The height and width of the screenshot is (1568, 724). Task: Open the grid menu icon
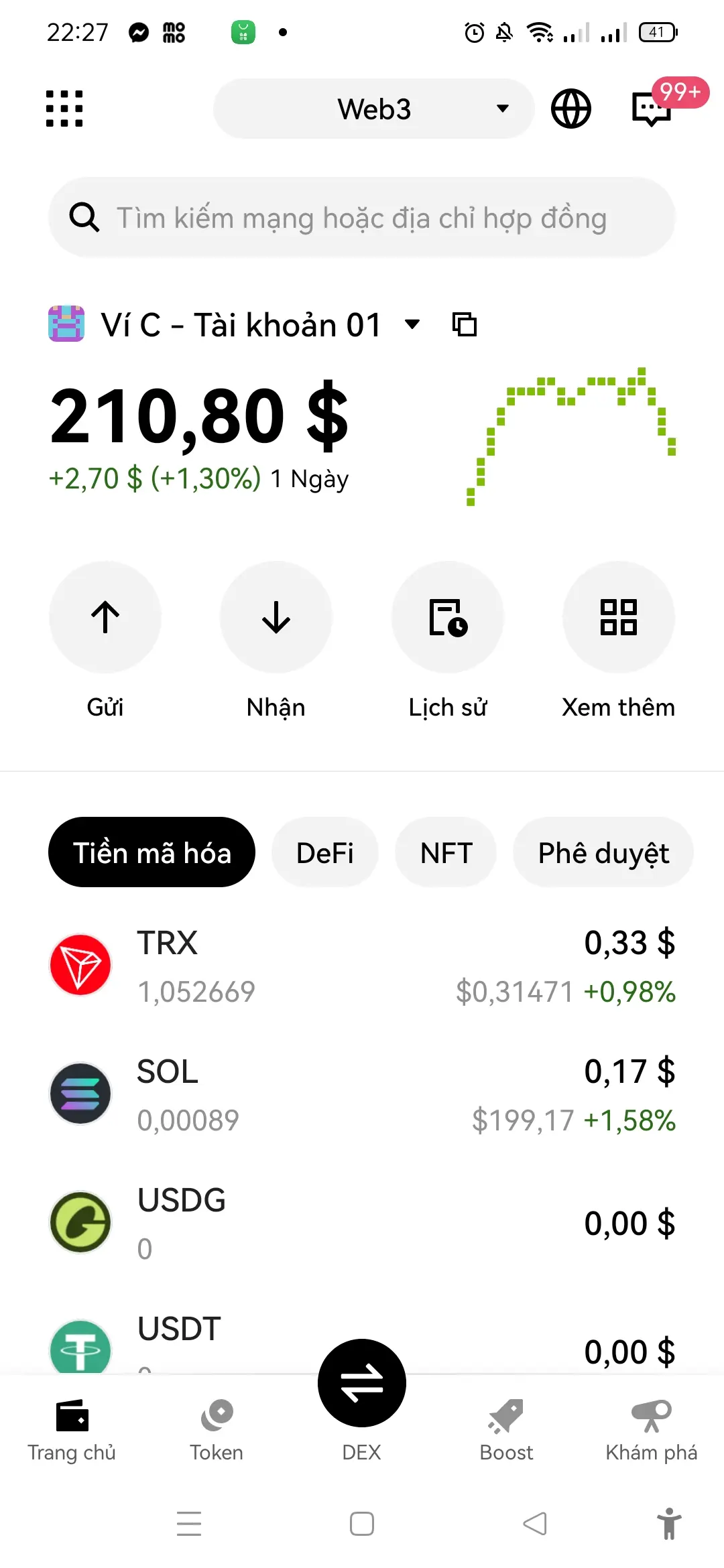tap(64, 109)
